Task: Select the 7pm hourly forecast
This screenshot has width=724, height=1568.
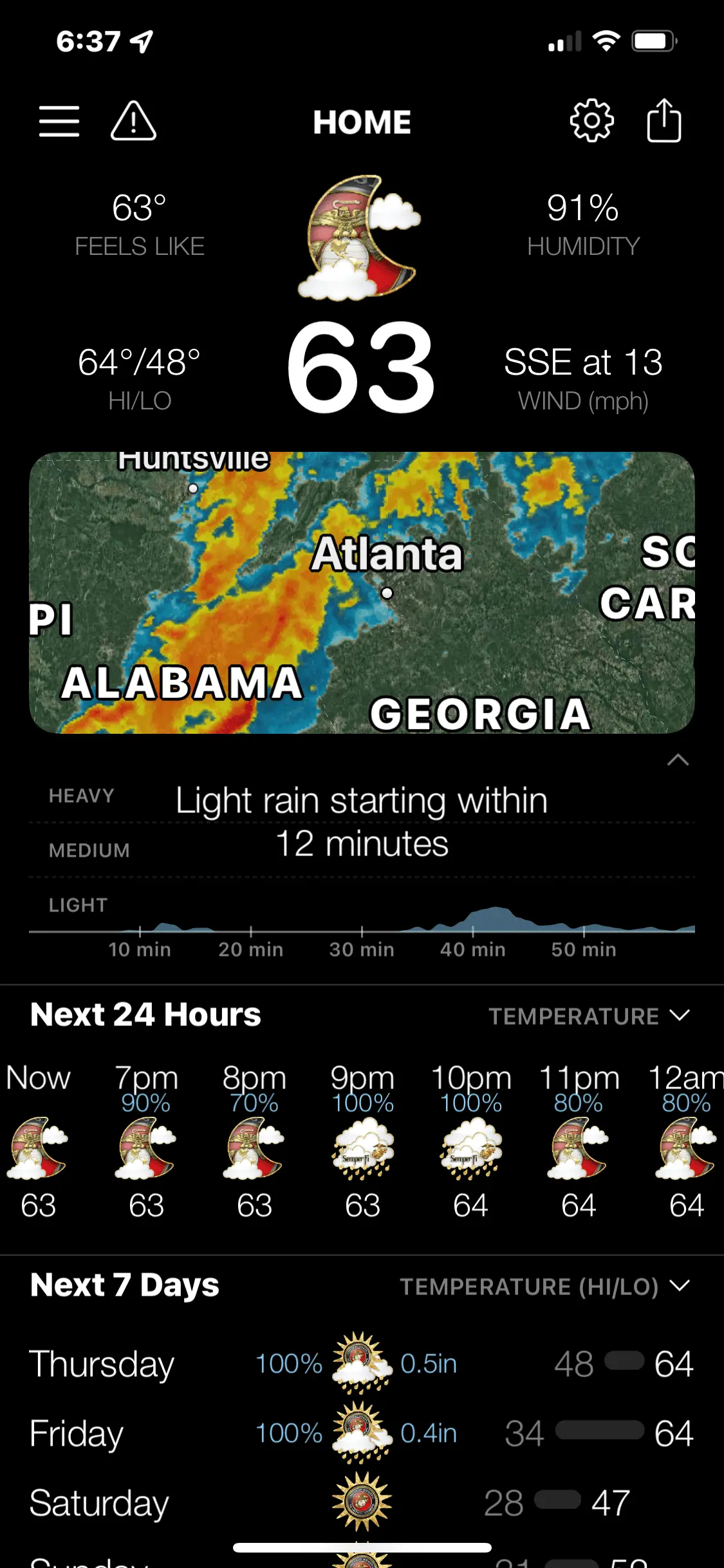Action: coord(146,1141)
